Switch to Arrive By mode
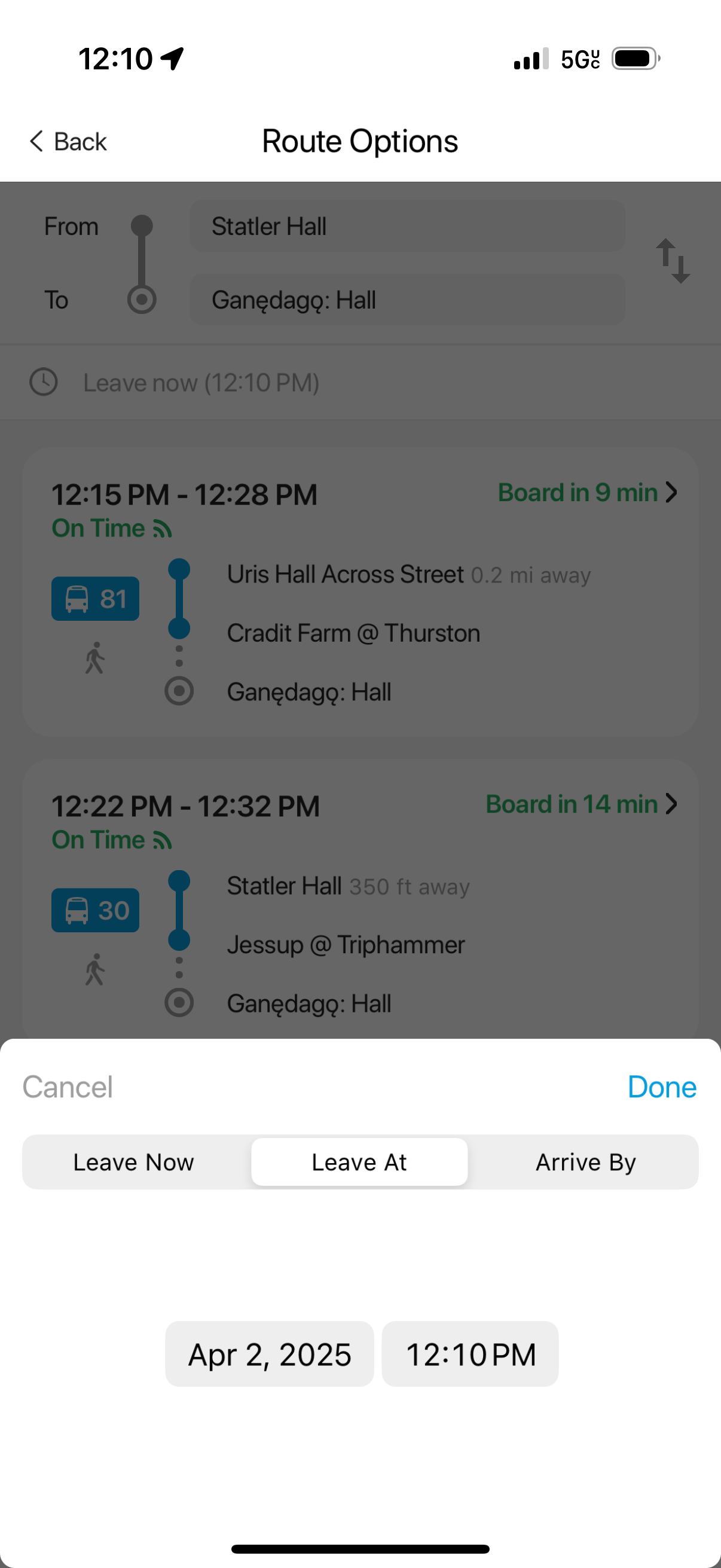 pos(585,1161)
